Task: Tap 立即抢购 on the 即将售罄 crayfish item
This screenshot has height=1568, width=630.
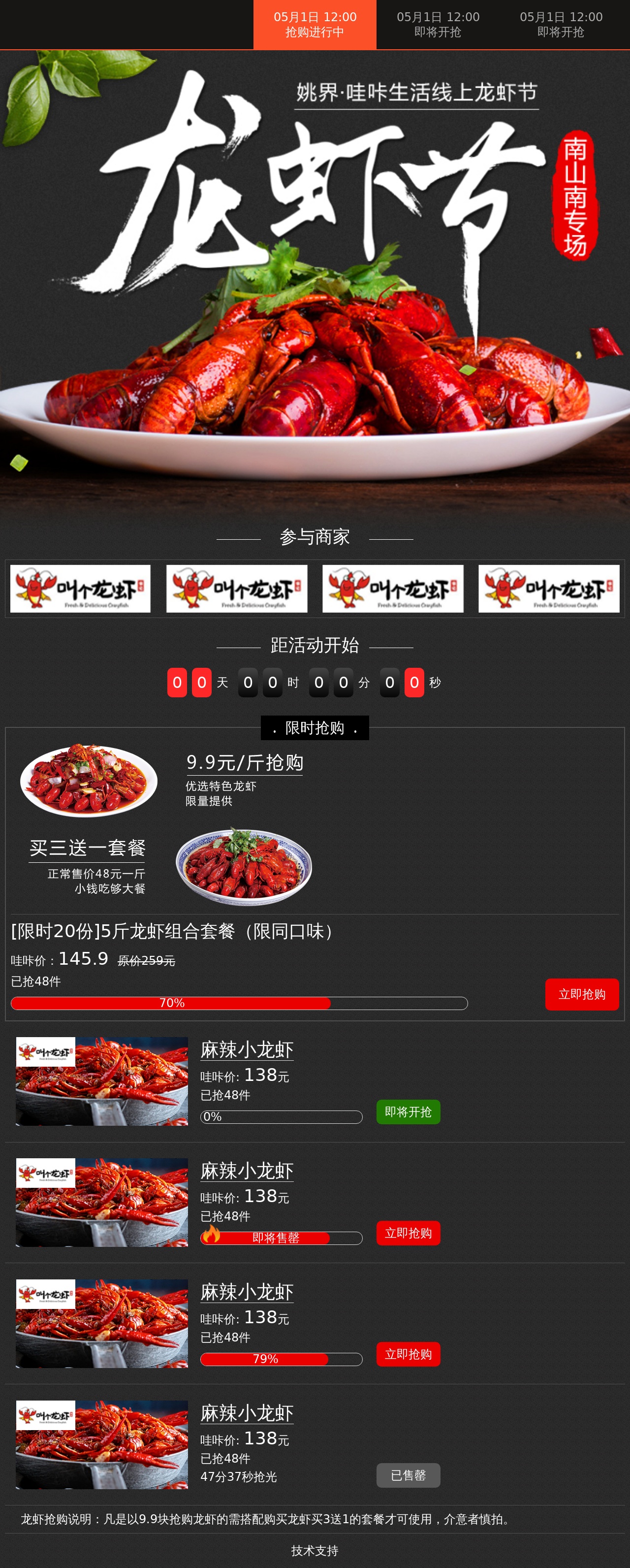Action: click(x=408, y=1233)
